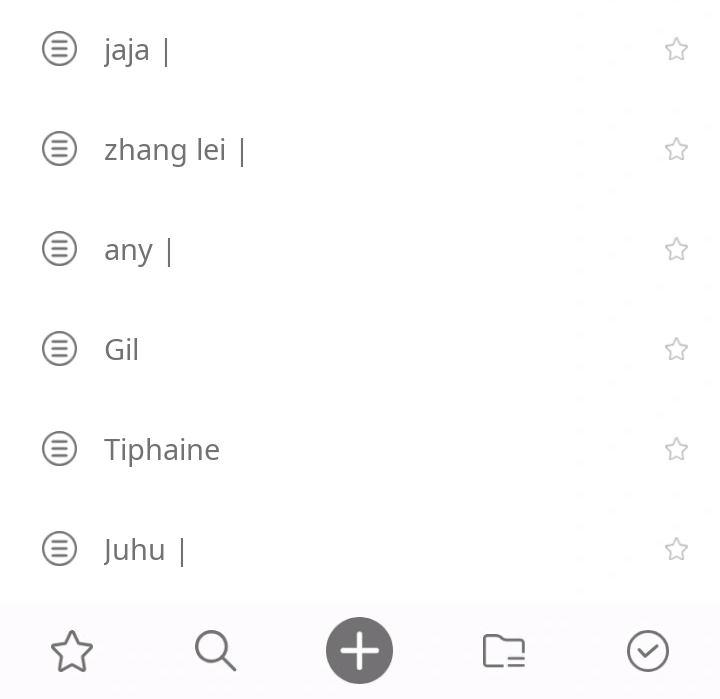The image size is (720, 699).
Task: Star the Tiphaine note
Action: point(676,449)
